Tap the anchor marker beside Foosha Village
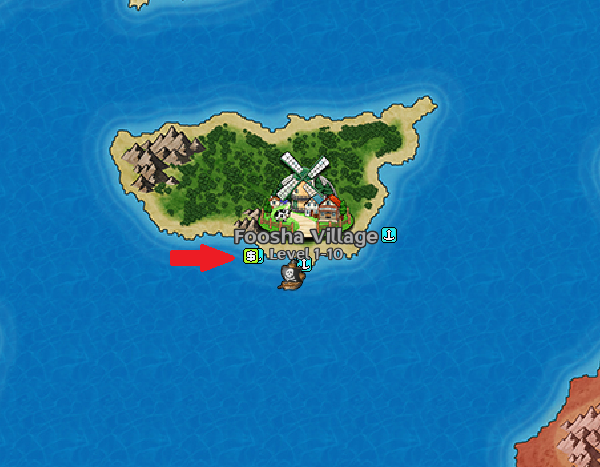The height and width of the screenshot is (467, 600). [391, 234]
